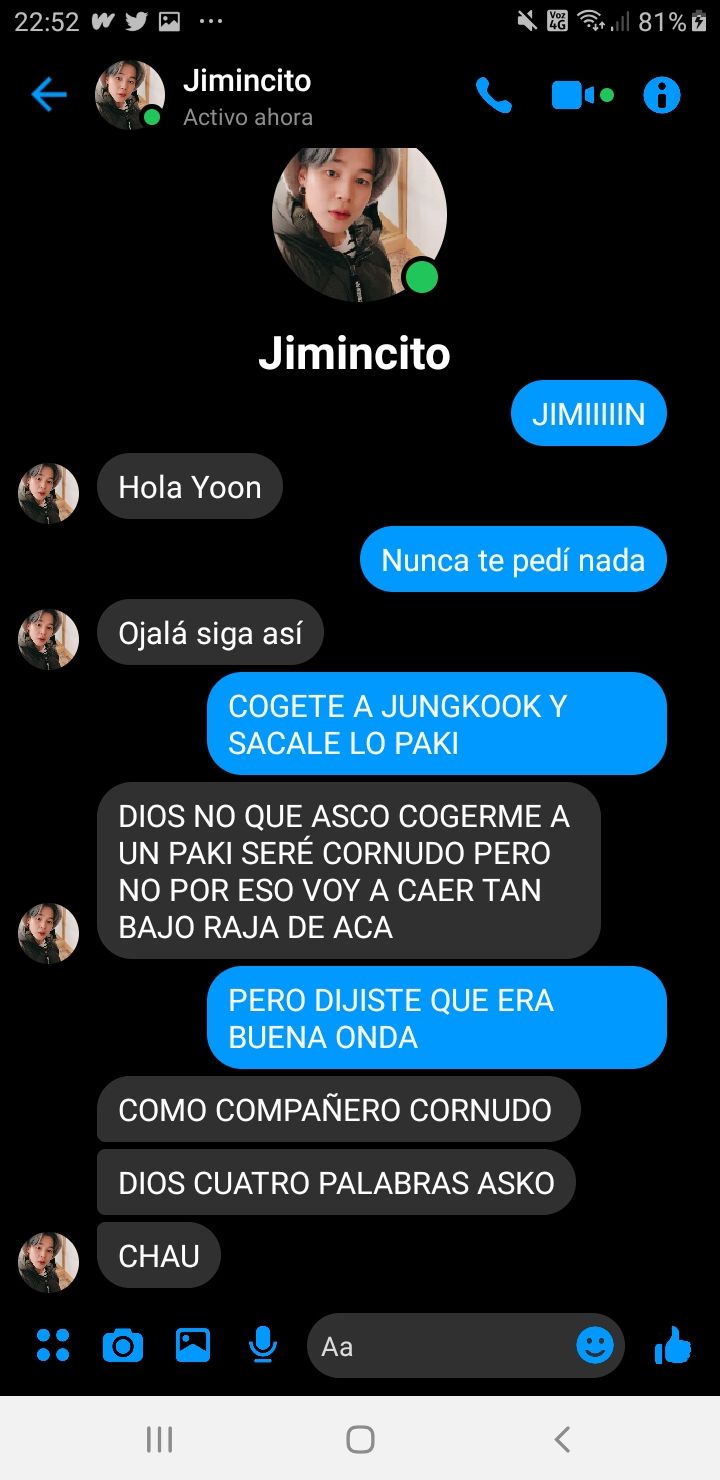Open more actions grid menu
720x1480 pixels.
(x=53, y=1345)
